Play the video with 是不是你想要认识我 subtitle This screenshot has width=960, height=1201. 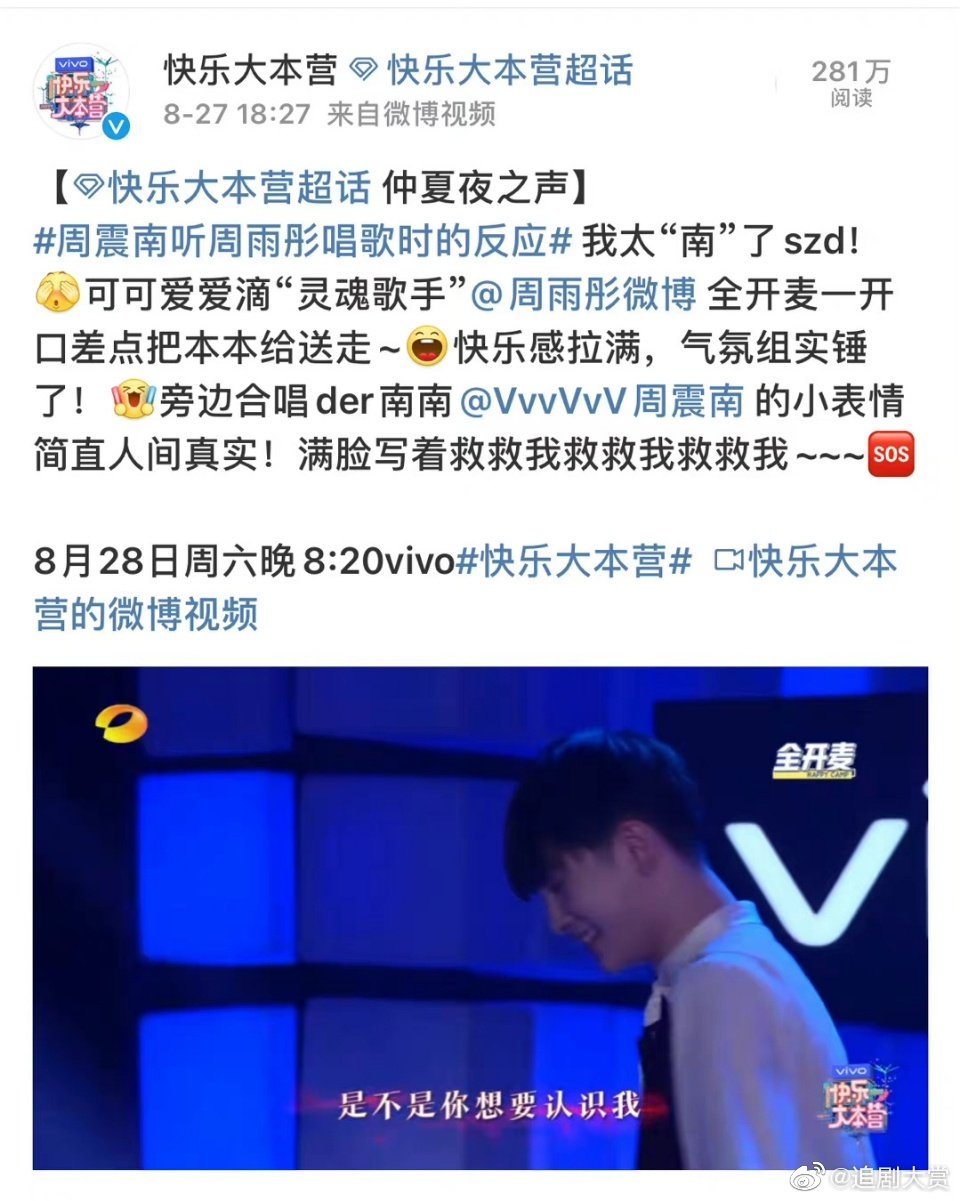(x=480, y=917)
